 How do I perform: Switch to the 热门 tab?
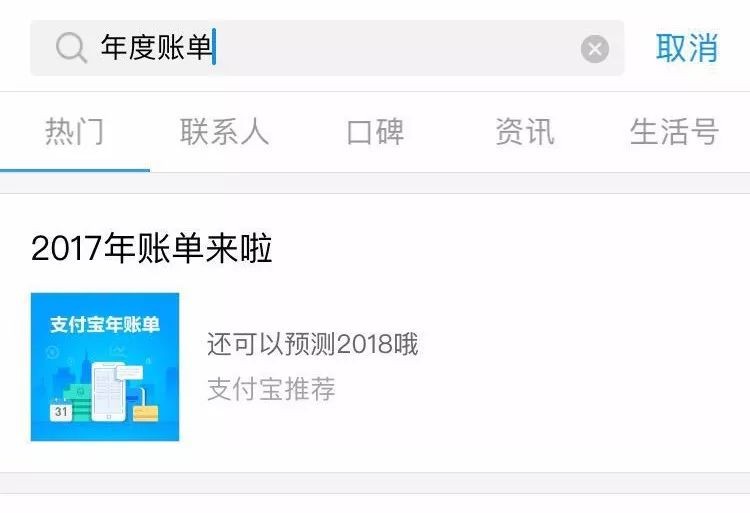click(75, 132)
